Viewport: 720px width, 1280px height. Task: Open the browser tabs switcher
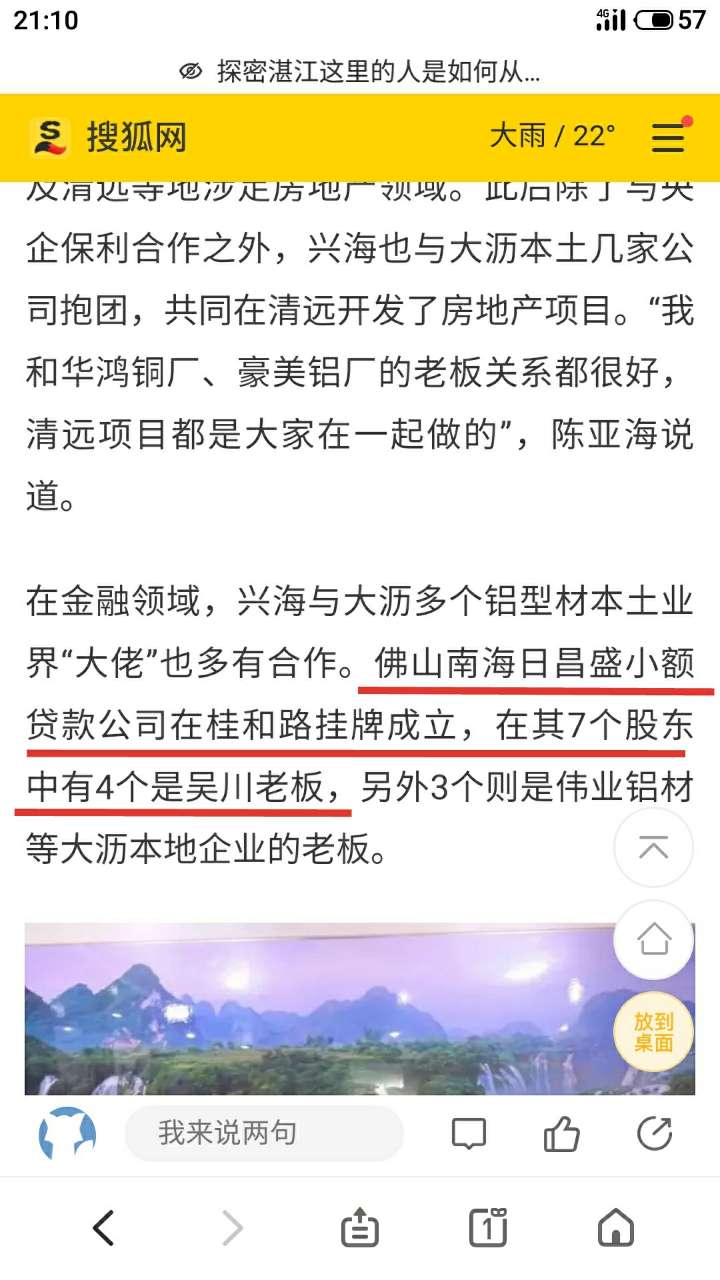488,1228
